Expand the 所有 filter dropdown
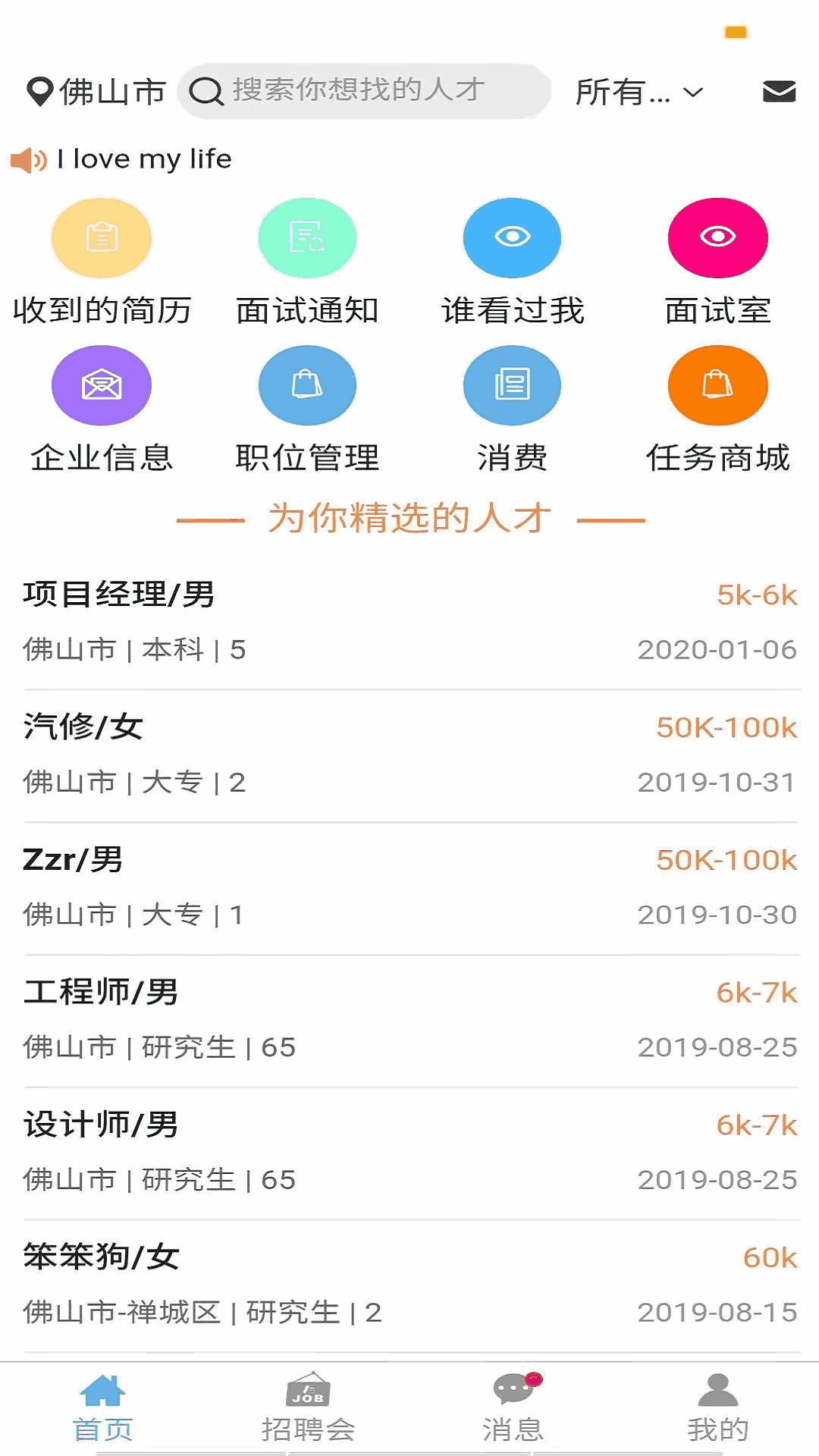This screenshot has width=819, height=1456. pyautogui.click(x=637, y=92)
